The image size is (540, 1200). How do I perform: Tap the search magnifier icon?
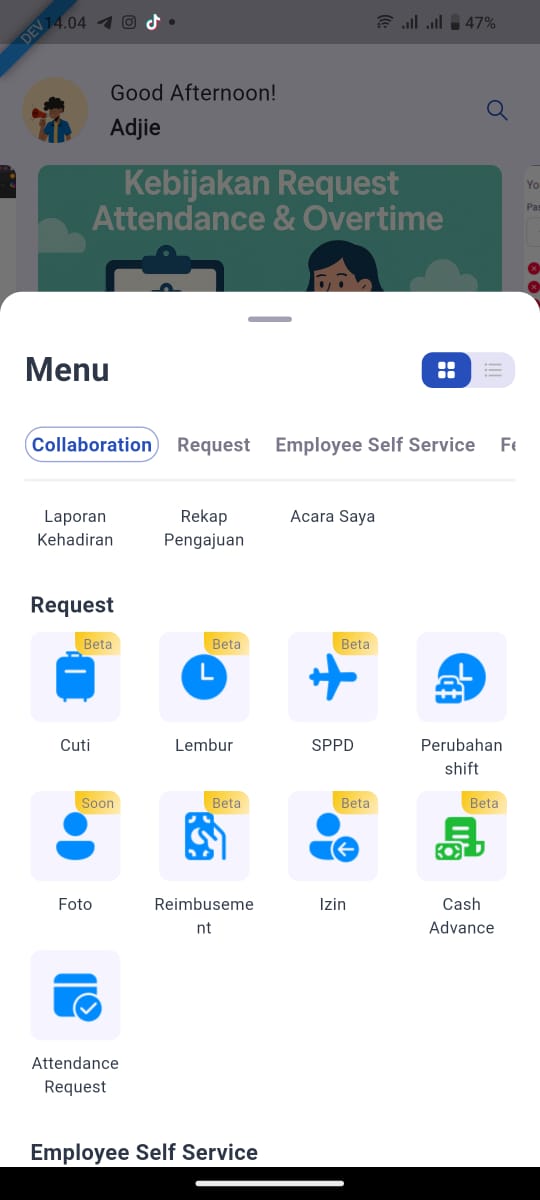pos(497,111)
